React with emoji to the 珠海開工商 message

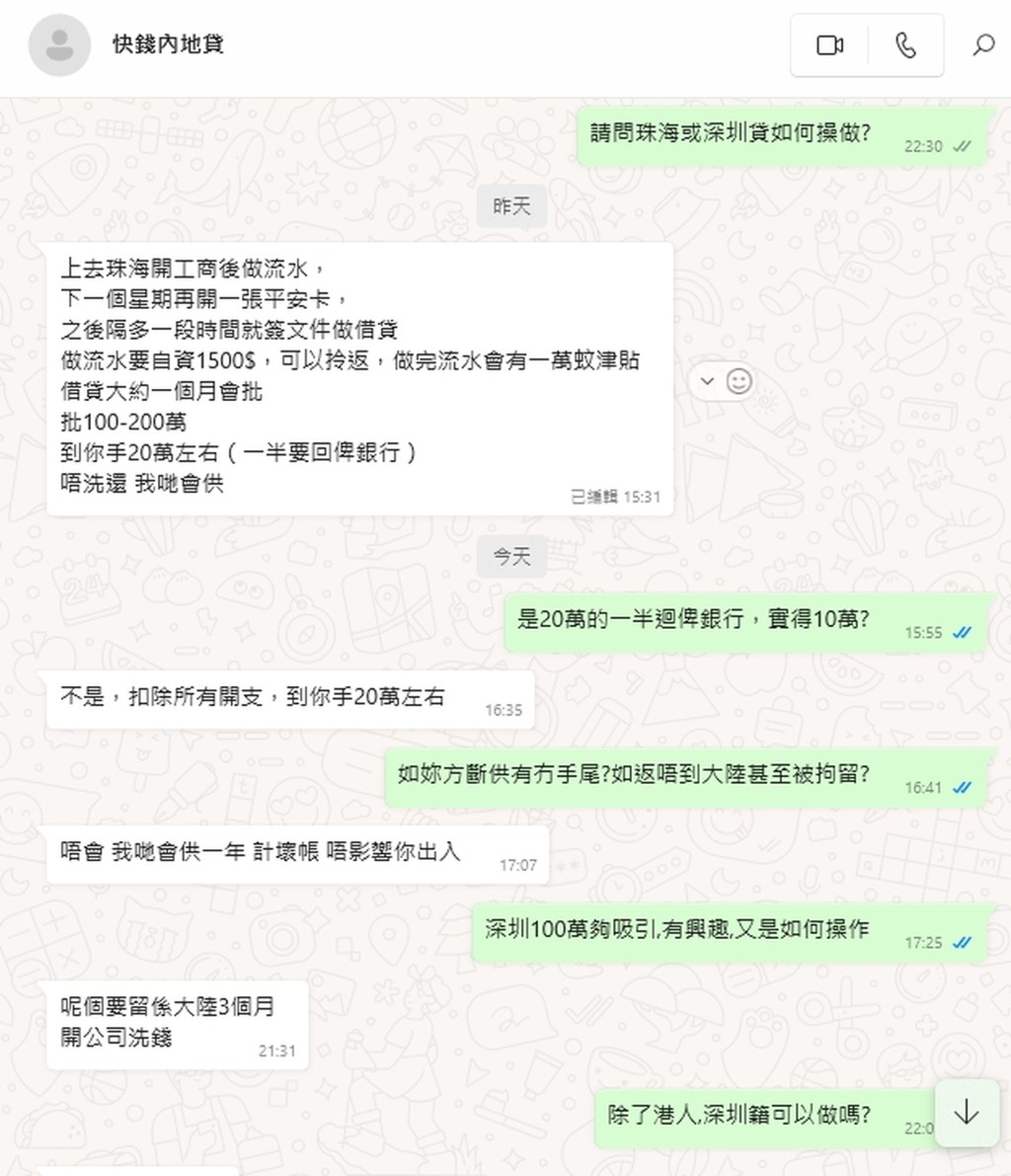(739, 381)
